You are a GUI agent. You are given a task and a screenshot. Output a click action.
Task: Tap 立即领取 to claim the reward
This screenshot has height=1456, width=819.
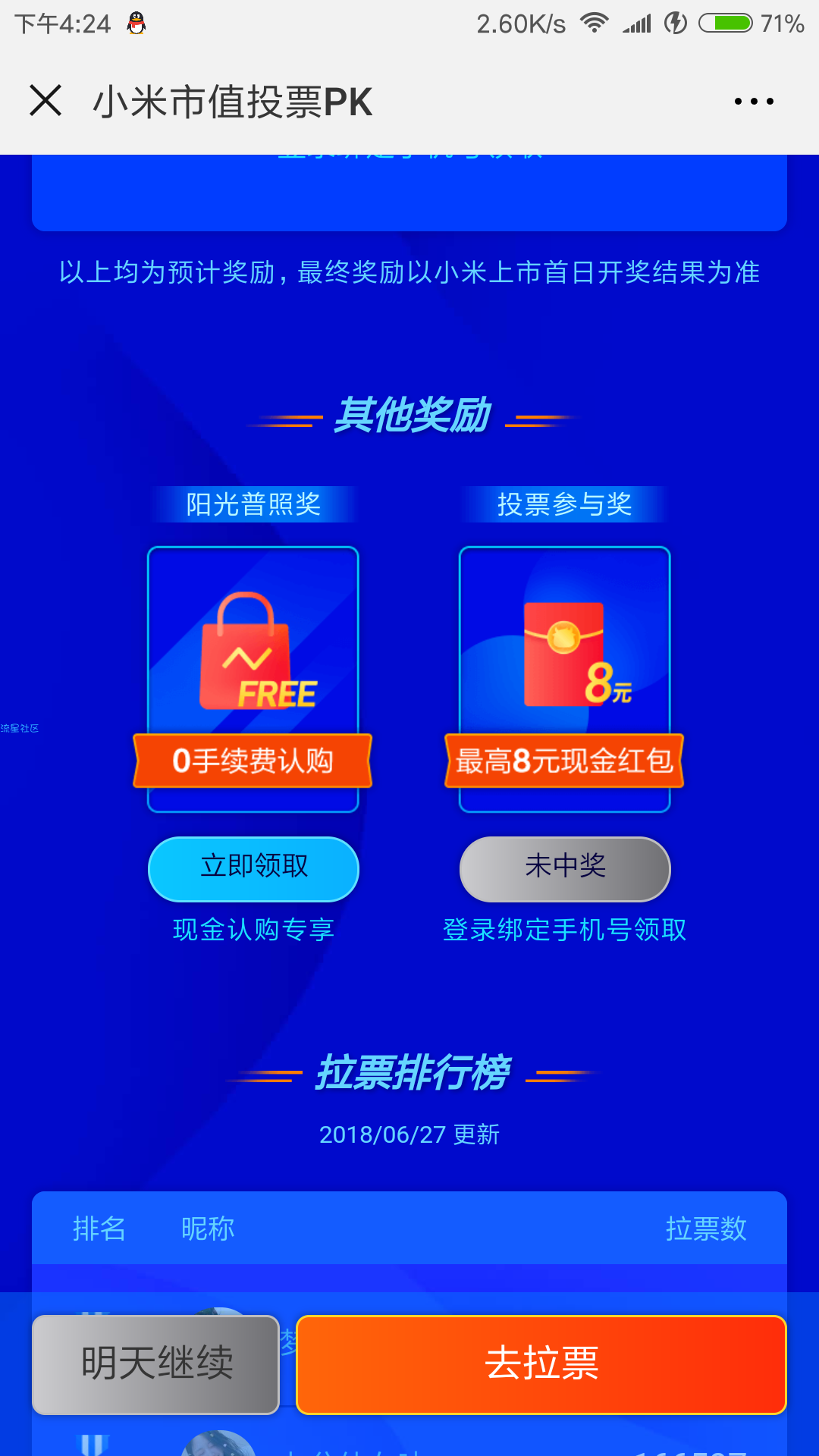(253, 868)
